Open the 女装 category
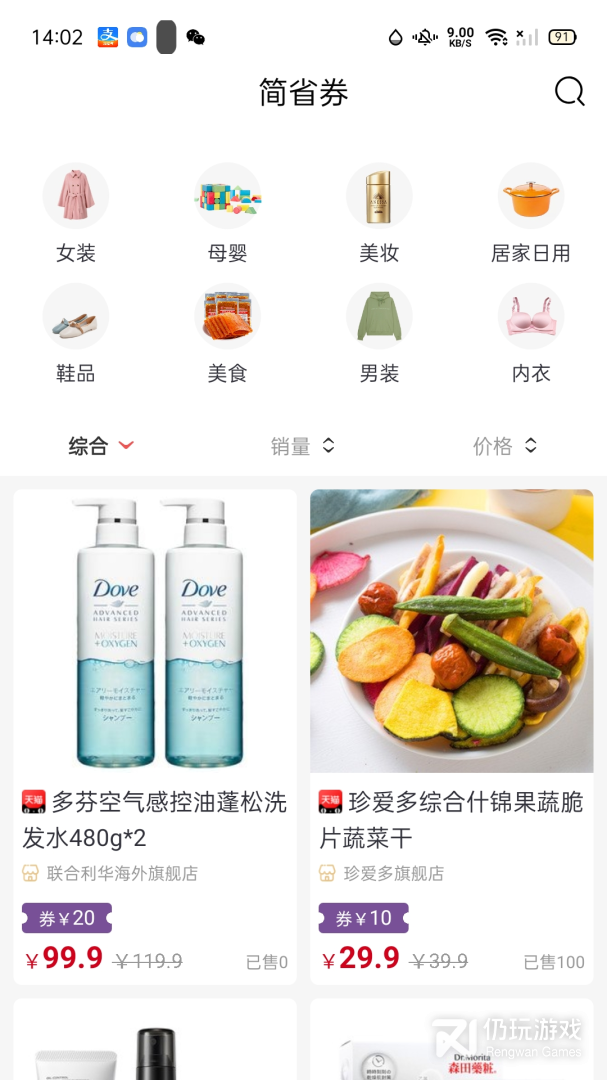This screenshot has height=1080, width=607. (x=76, y=214)
